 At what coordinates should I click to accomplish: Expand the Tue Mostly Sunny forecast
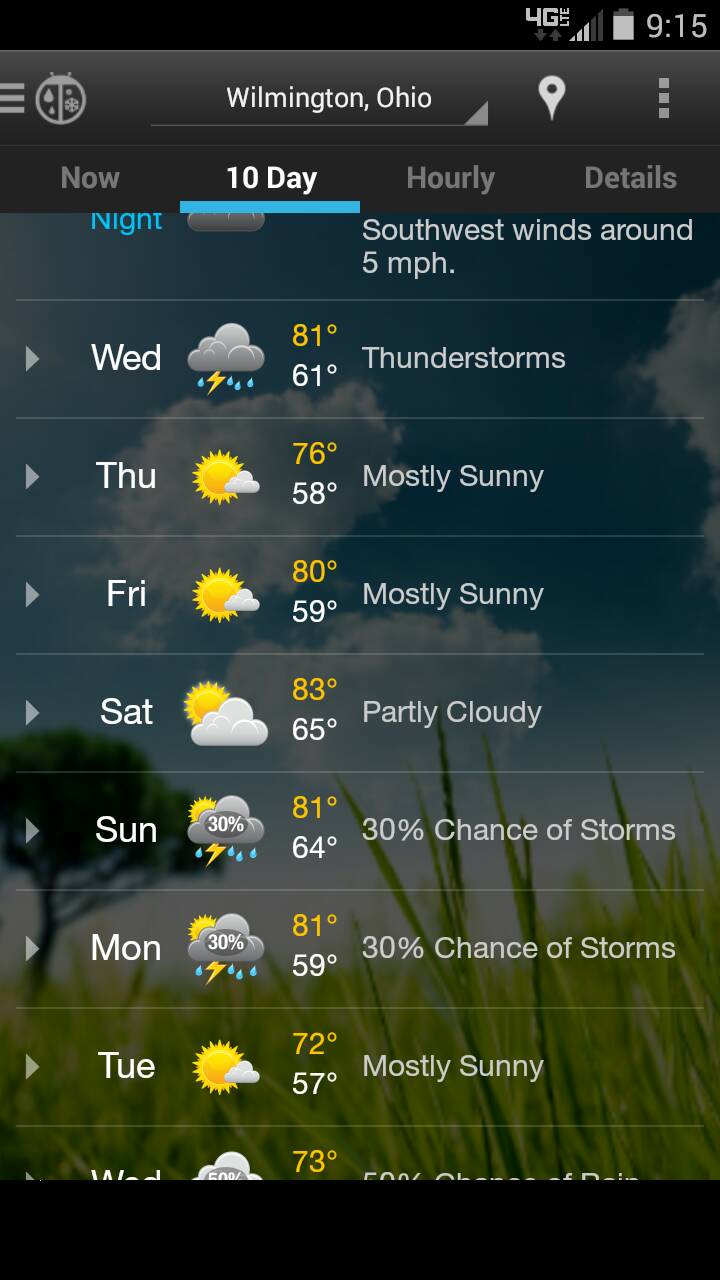point(33,1066)
